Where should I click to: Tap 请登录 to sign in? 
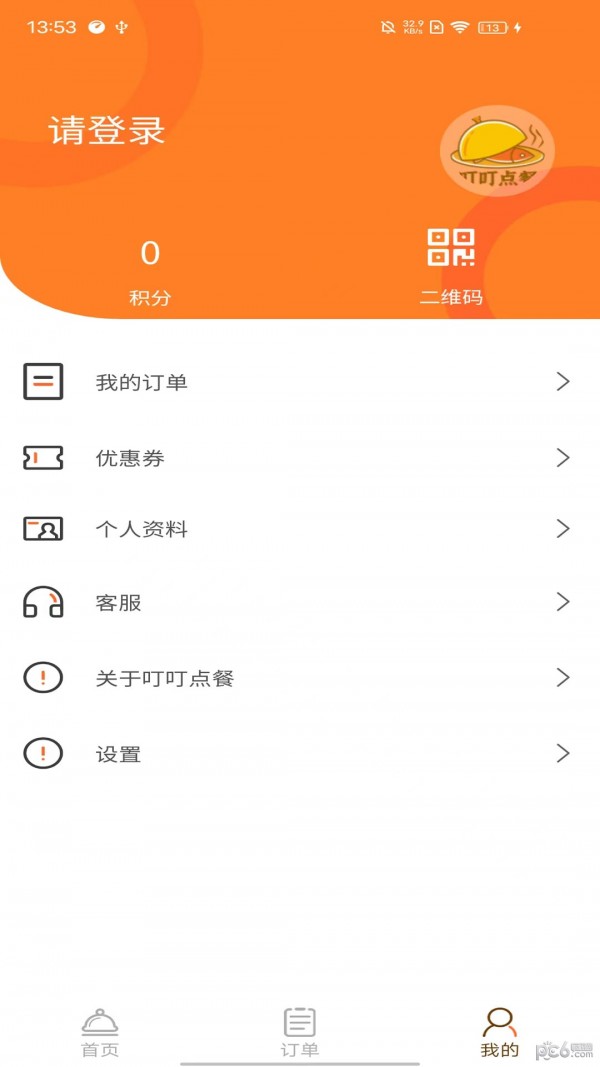point(107,131)
